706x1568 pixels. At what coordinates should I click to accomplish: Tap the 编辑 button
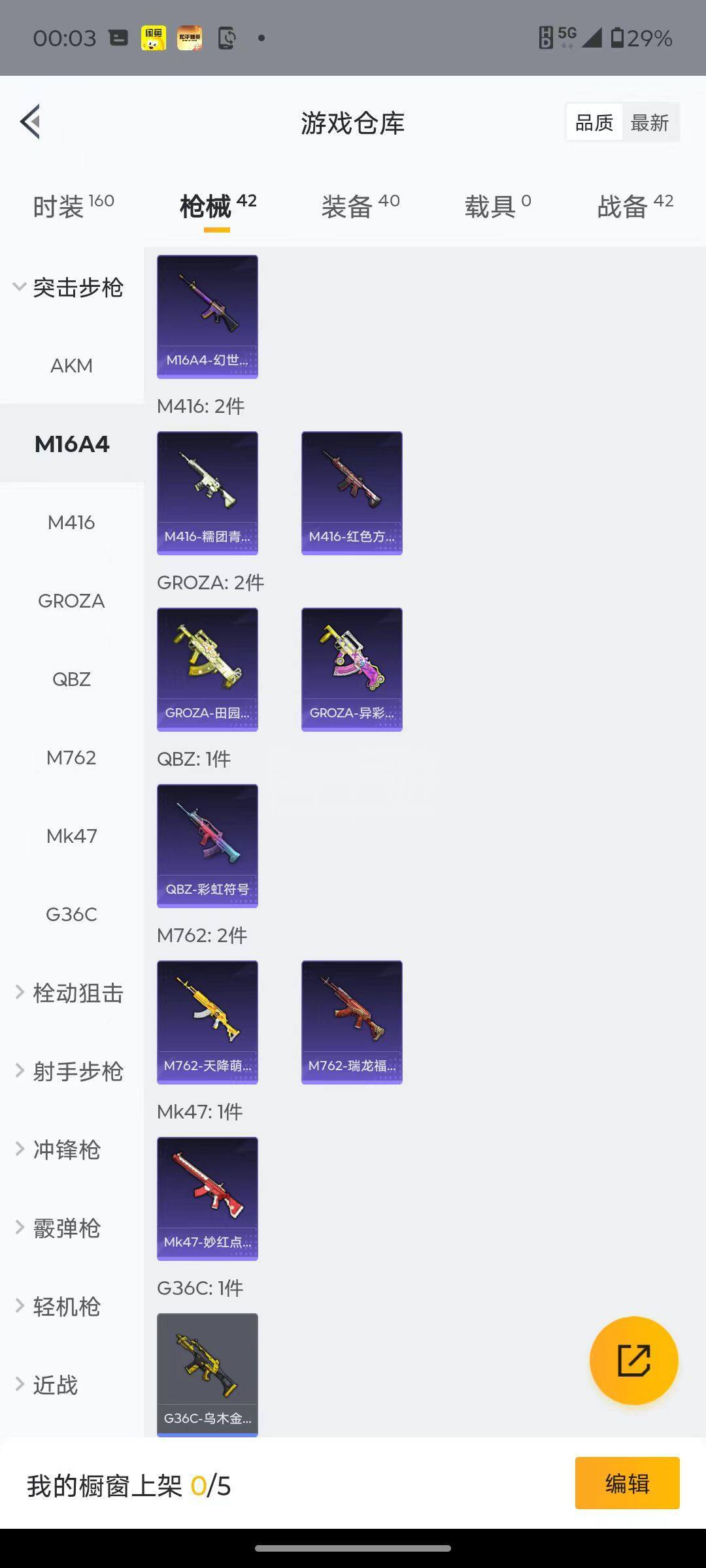(627, 1484)
